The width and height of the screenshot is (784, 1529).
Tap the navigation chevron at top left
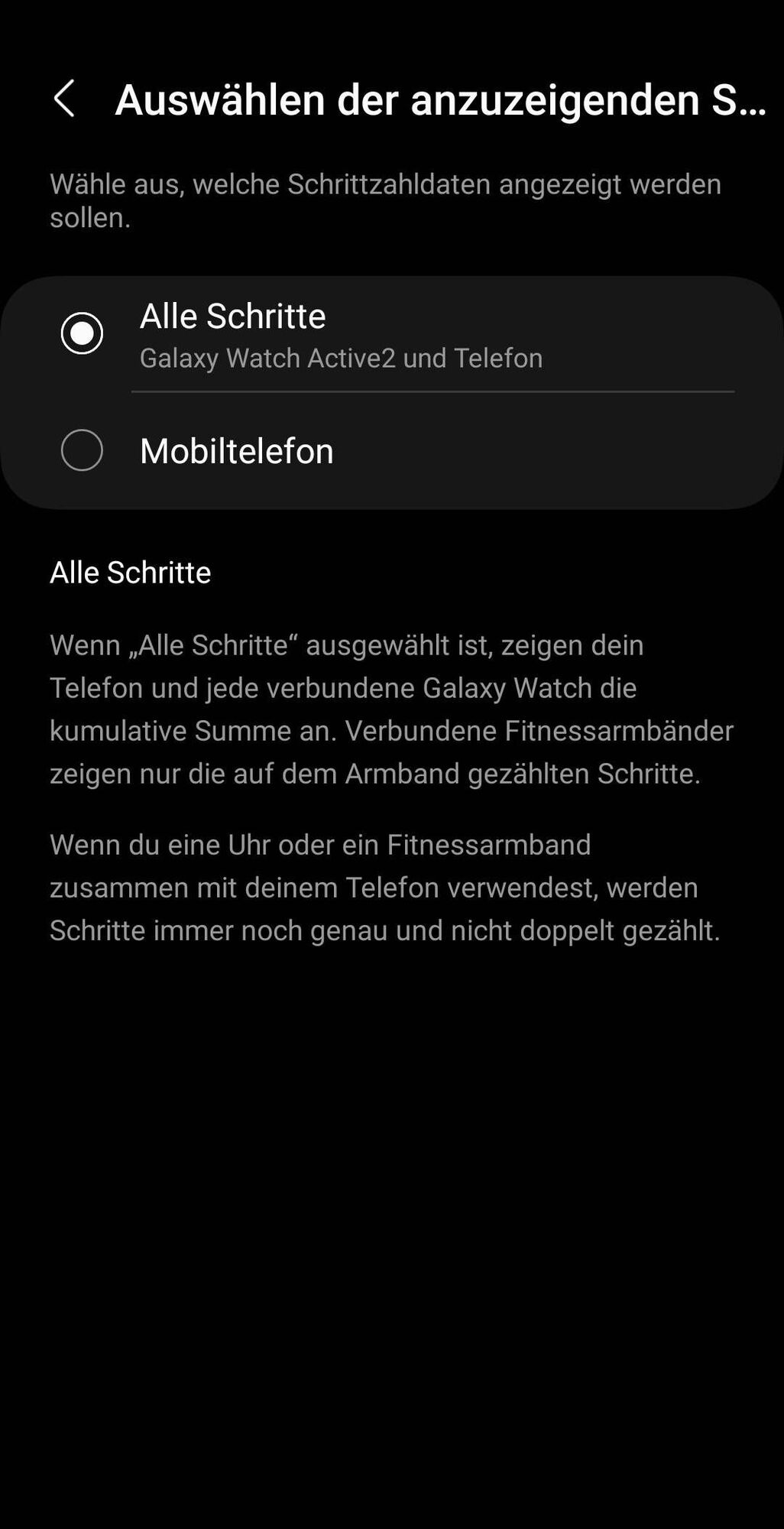(x=65, y=99)
